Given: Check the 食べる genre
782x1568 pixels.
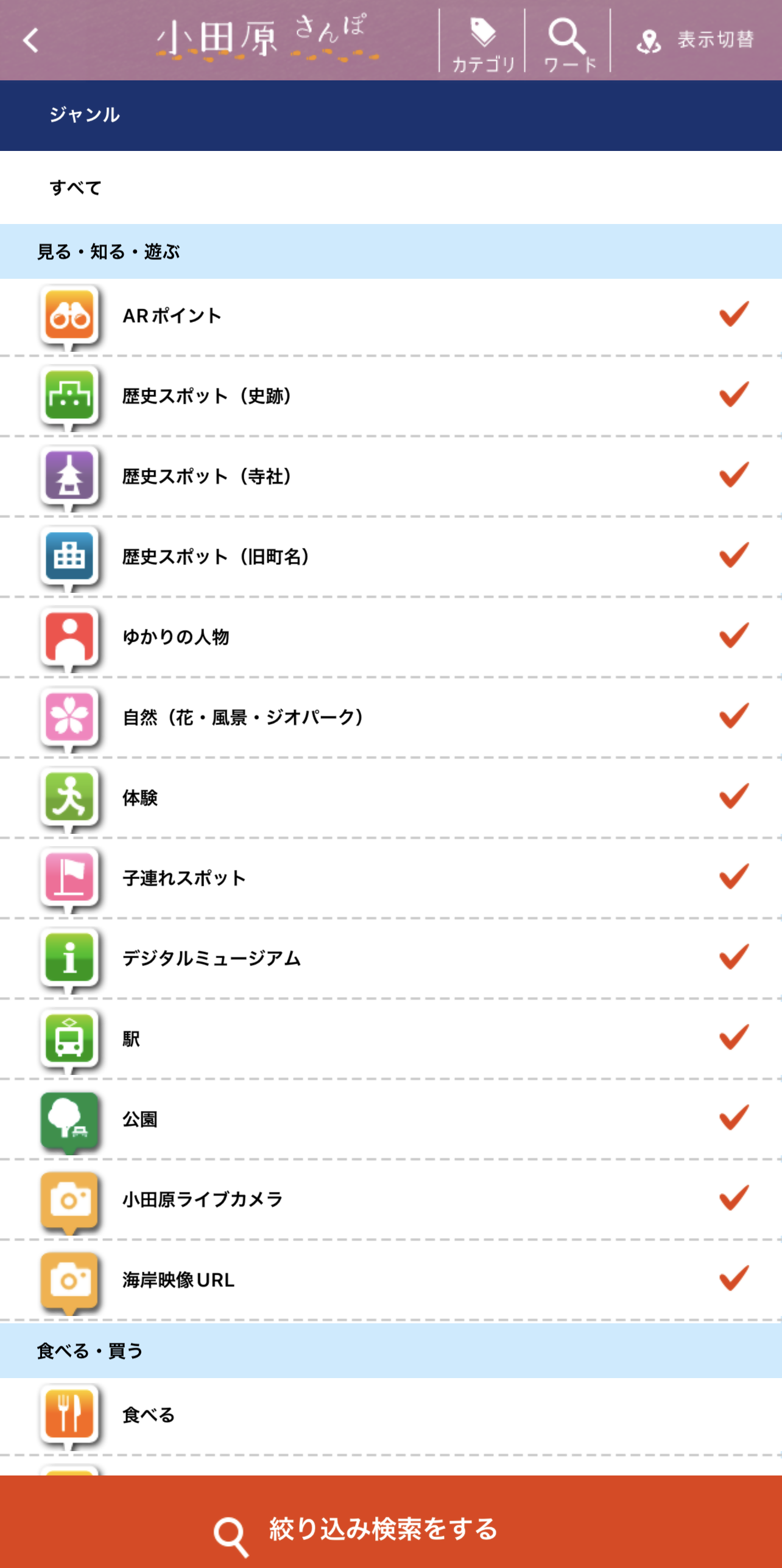Looking at the screenshot, I should (x=733, y=1415).
